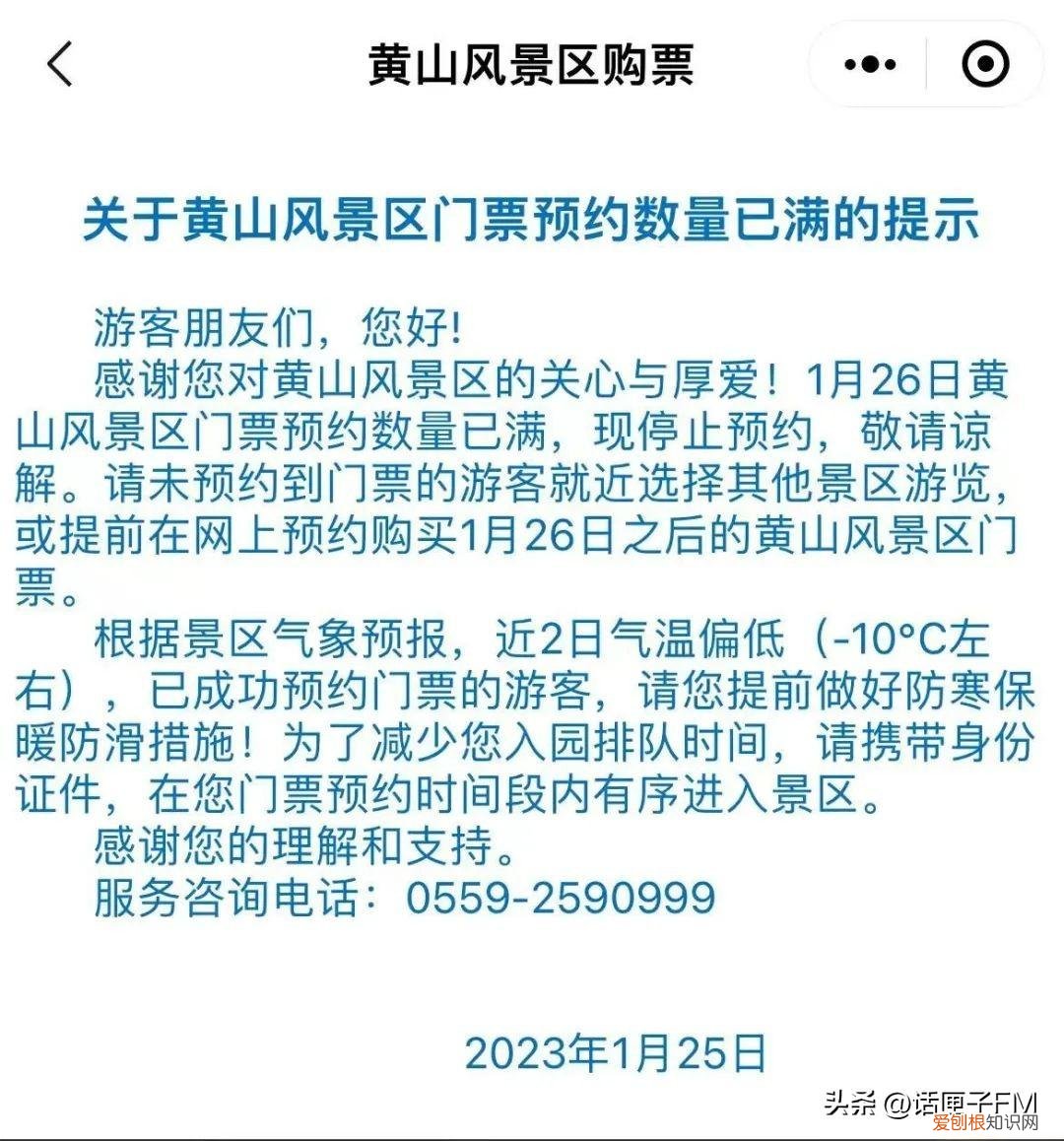Tap the paragraph mentioning -10°C temperature warning

(532, 640)
